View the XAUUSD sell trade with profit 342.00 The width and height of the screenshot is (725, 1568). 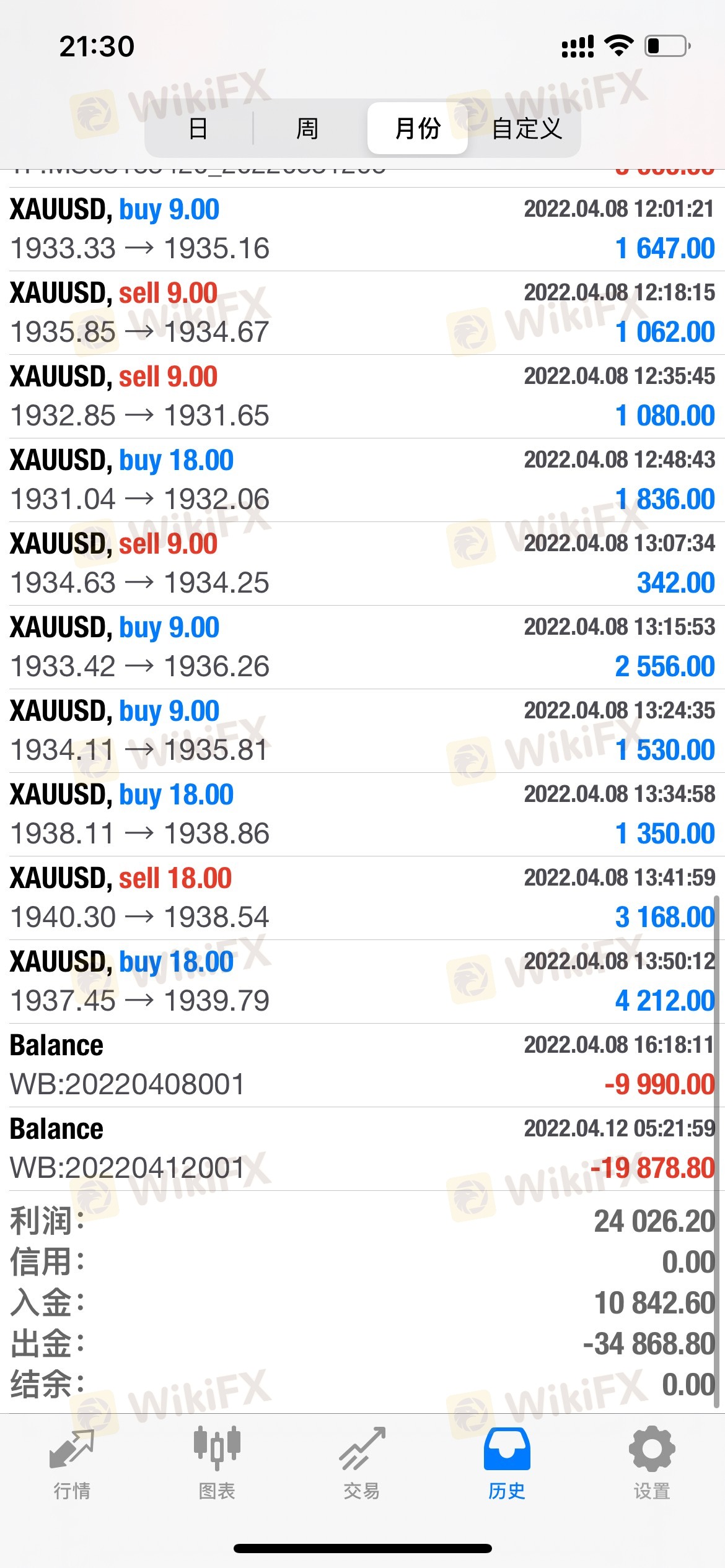tap(362, 564)
